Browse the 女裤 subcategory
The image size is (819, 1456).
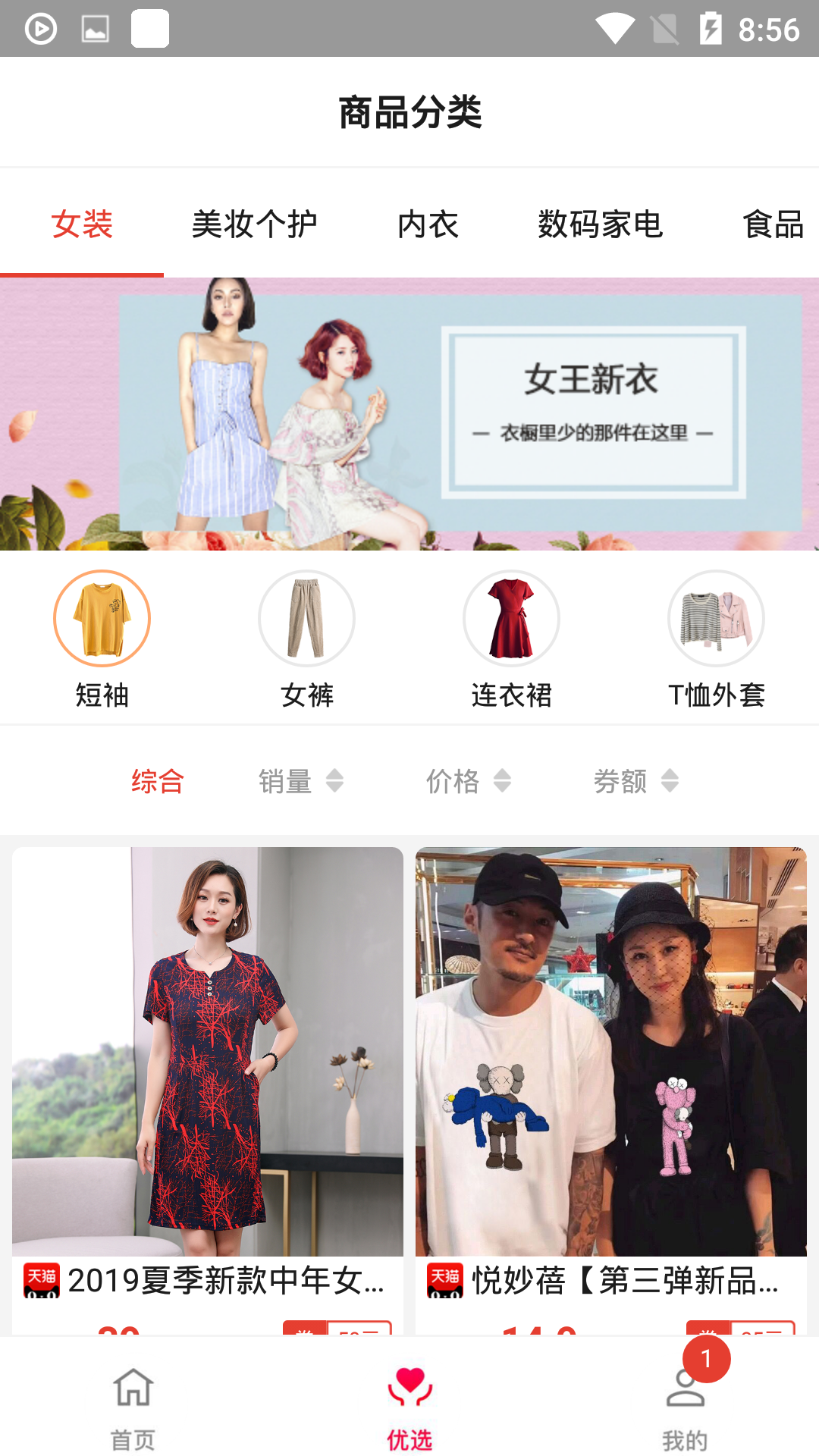point(307,639)
